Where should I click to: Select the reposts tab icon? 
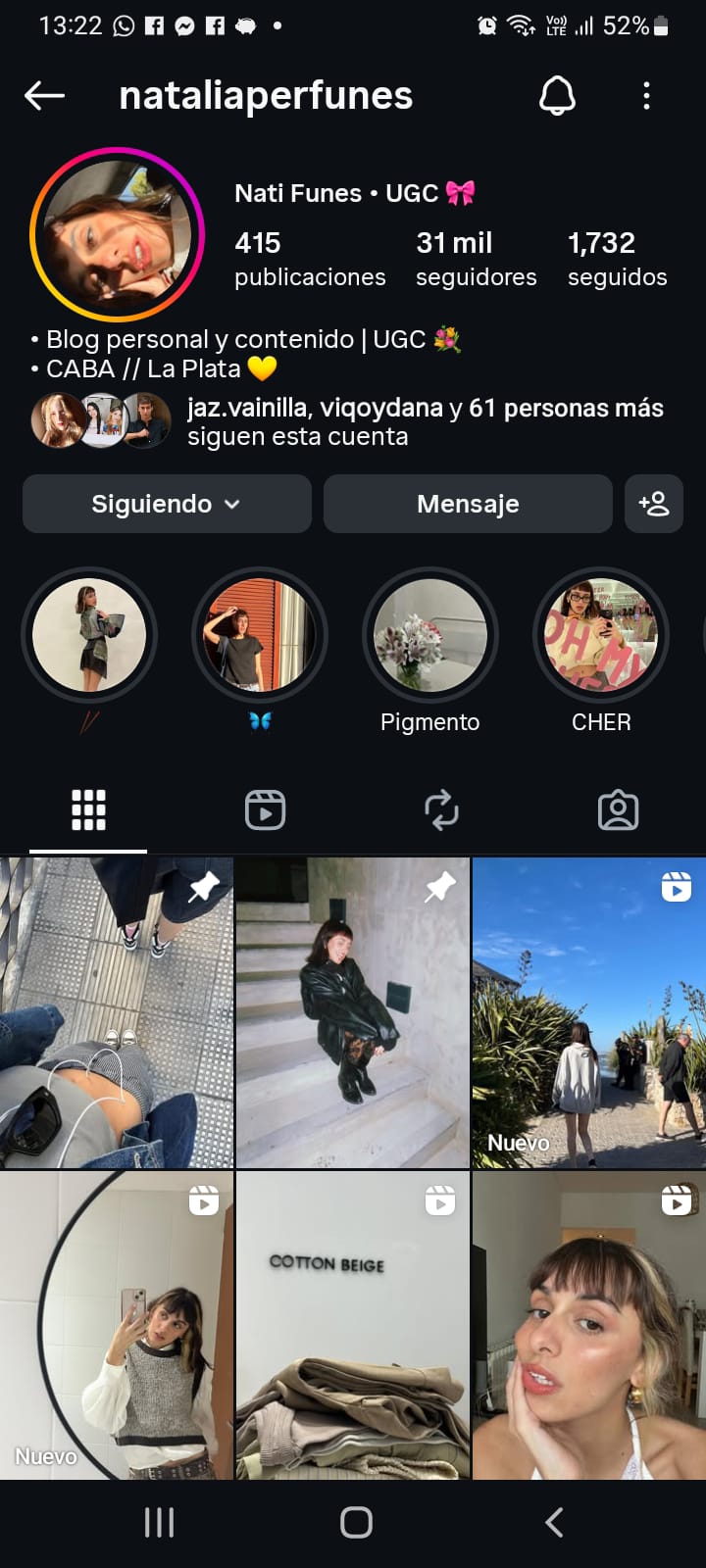tap(441, 809)
